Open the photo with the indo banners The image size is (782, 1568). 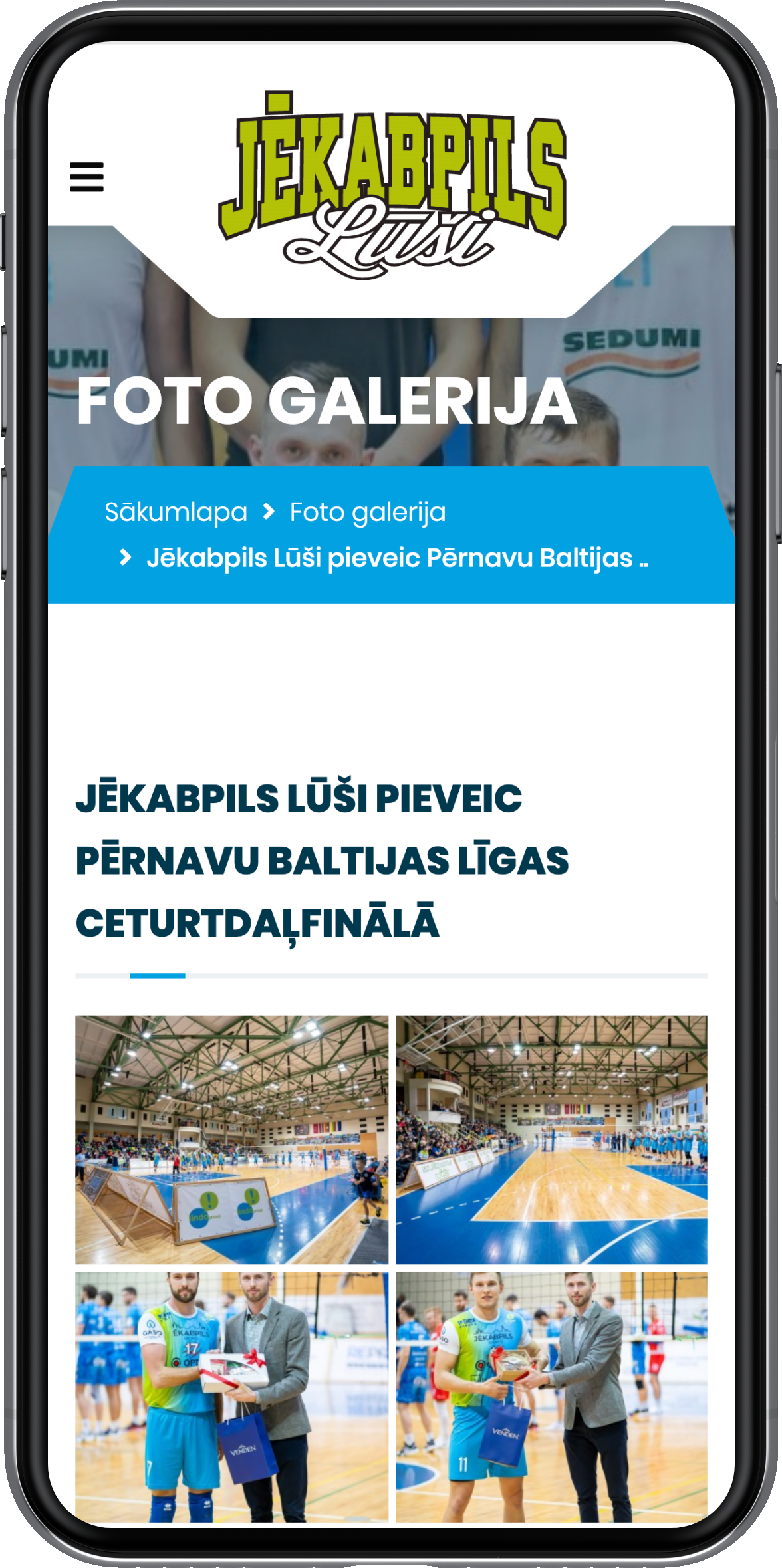231,1139
